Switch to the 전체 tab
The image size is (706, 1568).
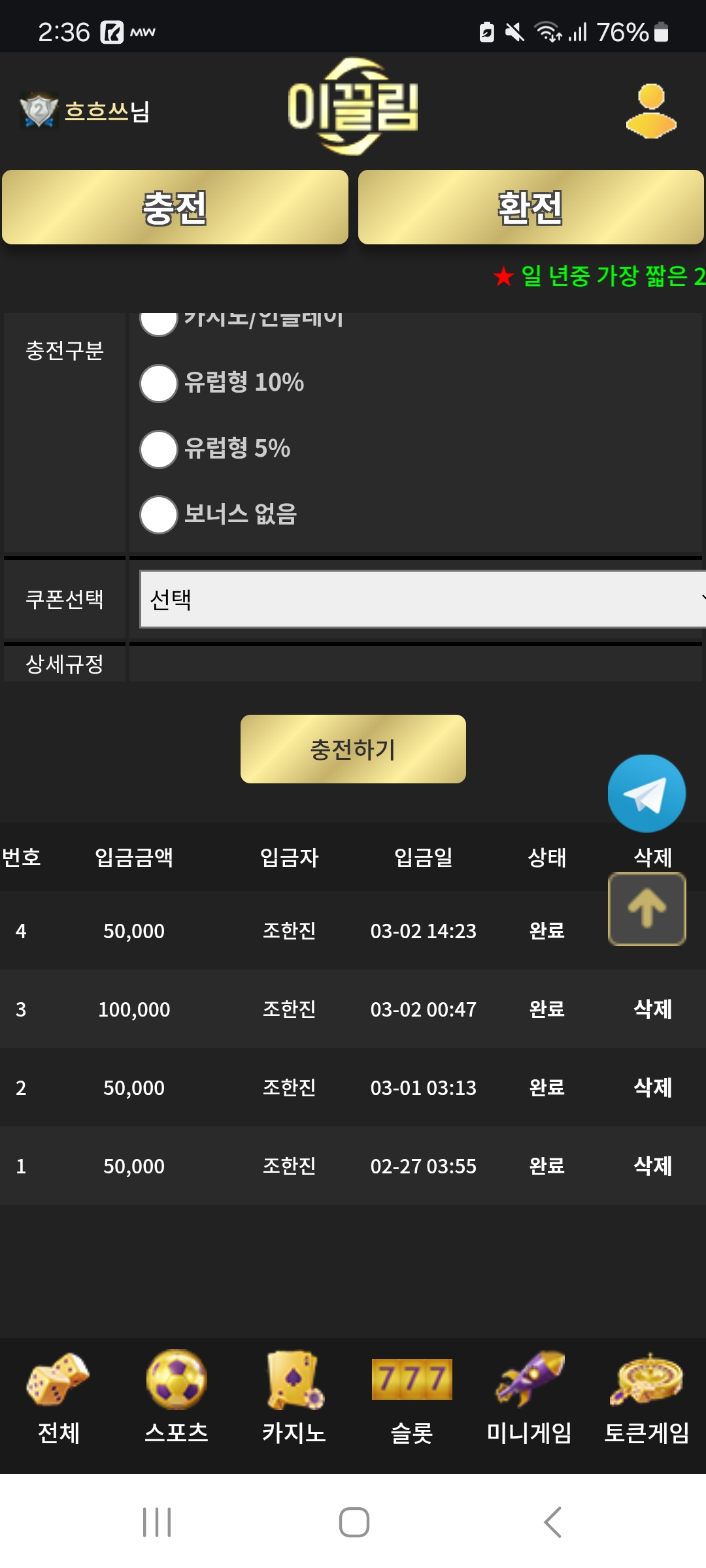(59, 1398)
